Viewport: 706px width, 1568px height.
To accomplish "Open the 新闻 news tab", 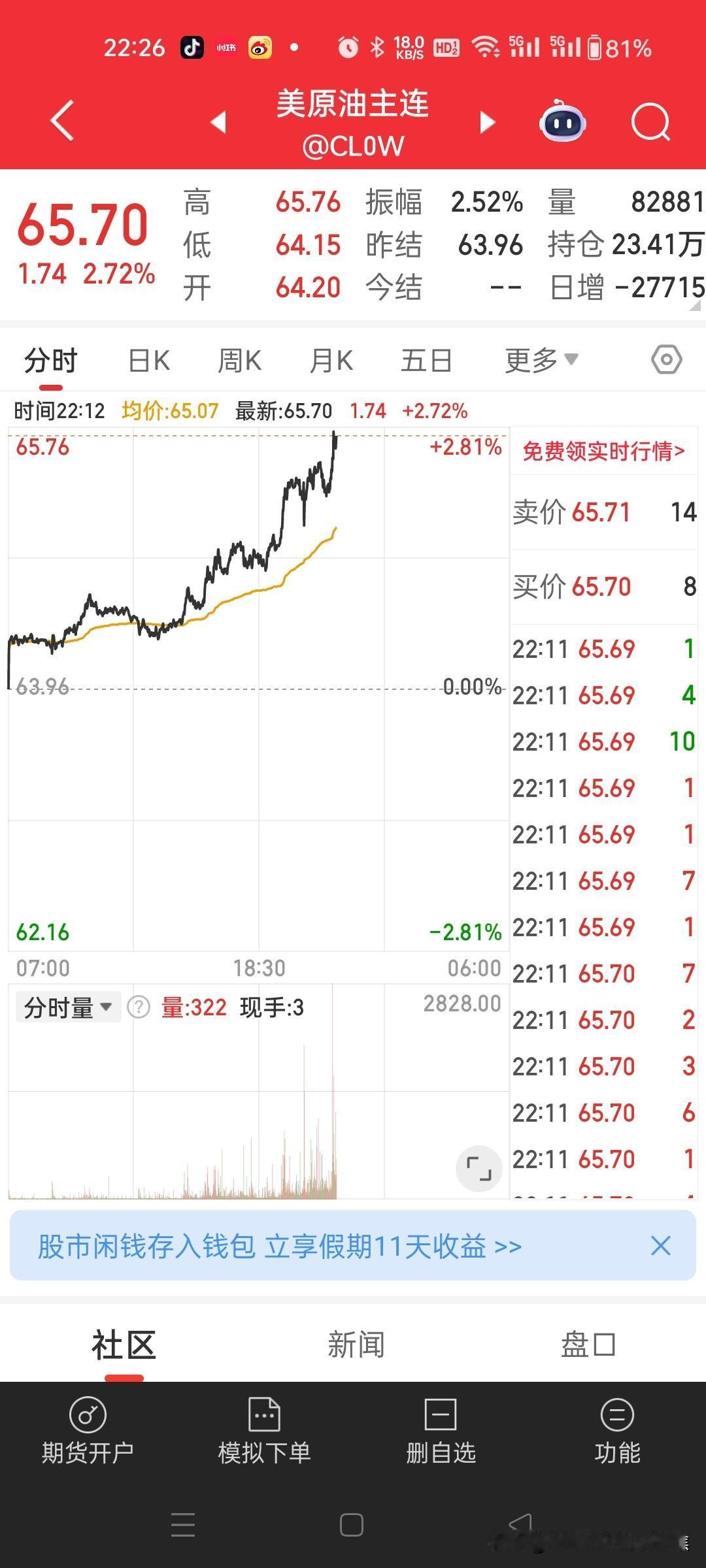I will pyautogui.click(x=356, y=1346).
